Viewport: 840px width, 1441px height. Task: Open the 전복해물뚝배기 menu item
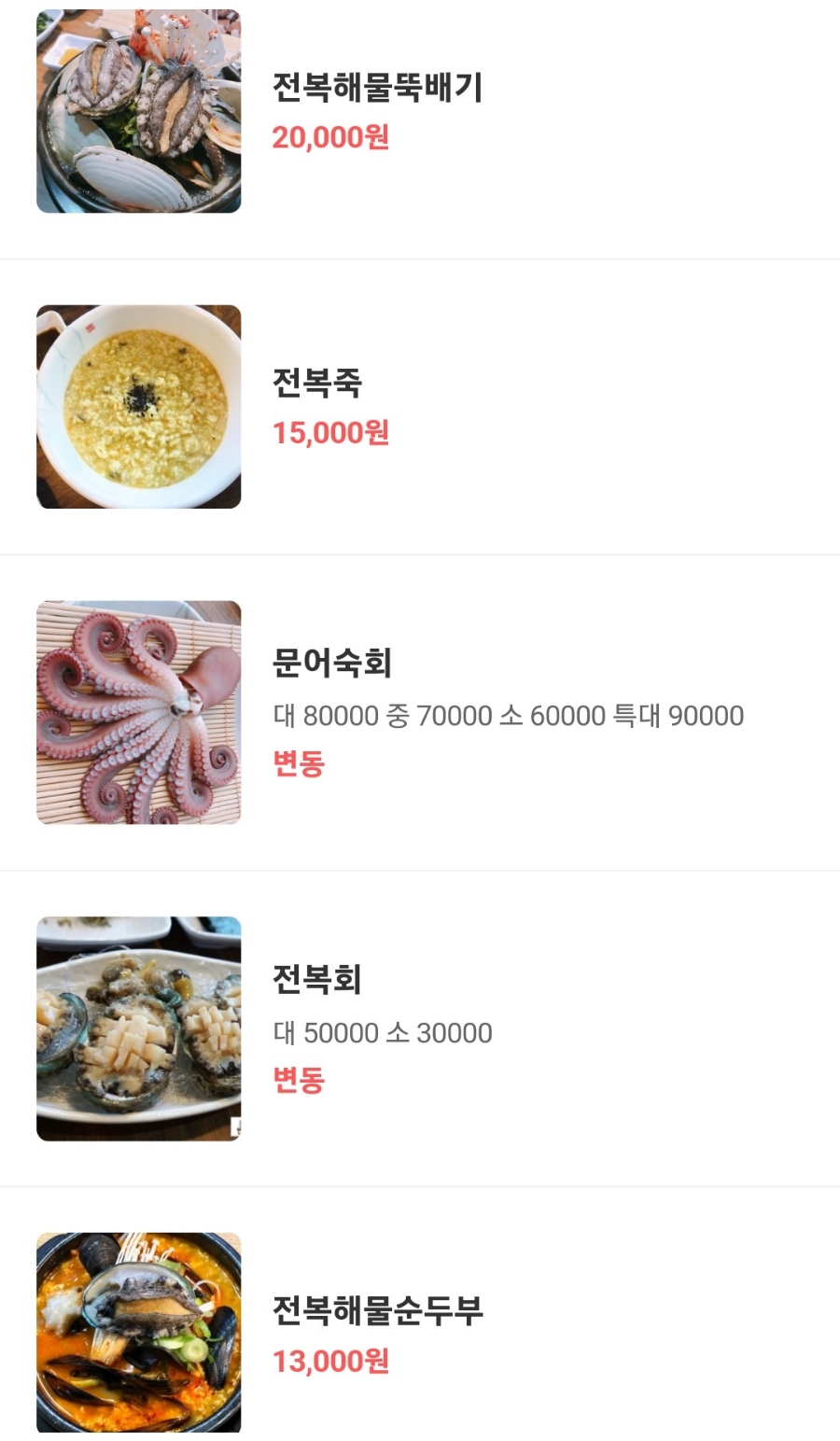coord(377,89)
